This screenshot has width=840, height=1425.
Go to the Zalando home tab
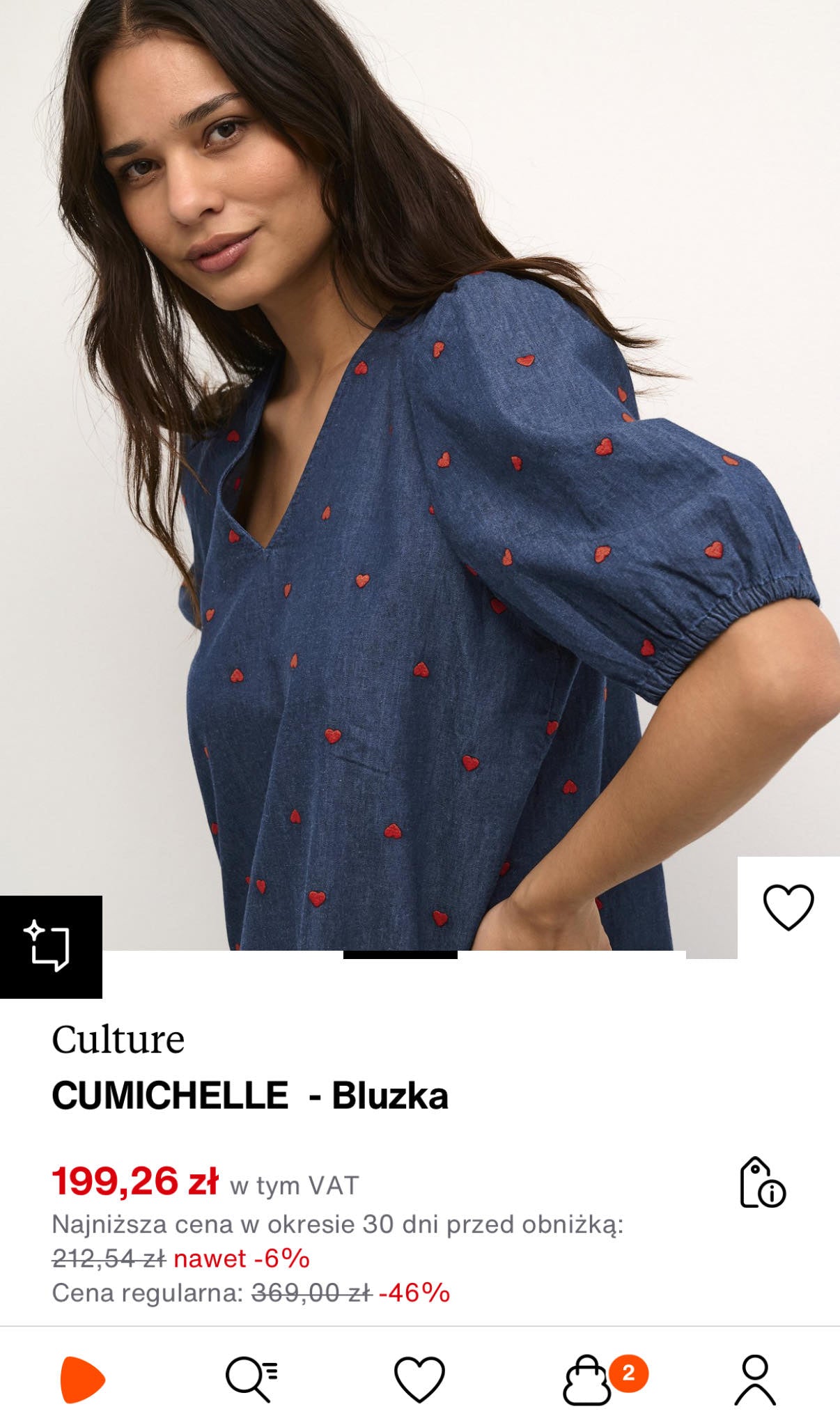pos(83,1379)
